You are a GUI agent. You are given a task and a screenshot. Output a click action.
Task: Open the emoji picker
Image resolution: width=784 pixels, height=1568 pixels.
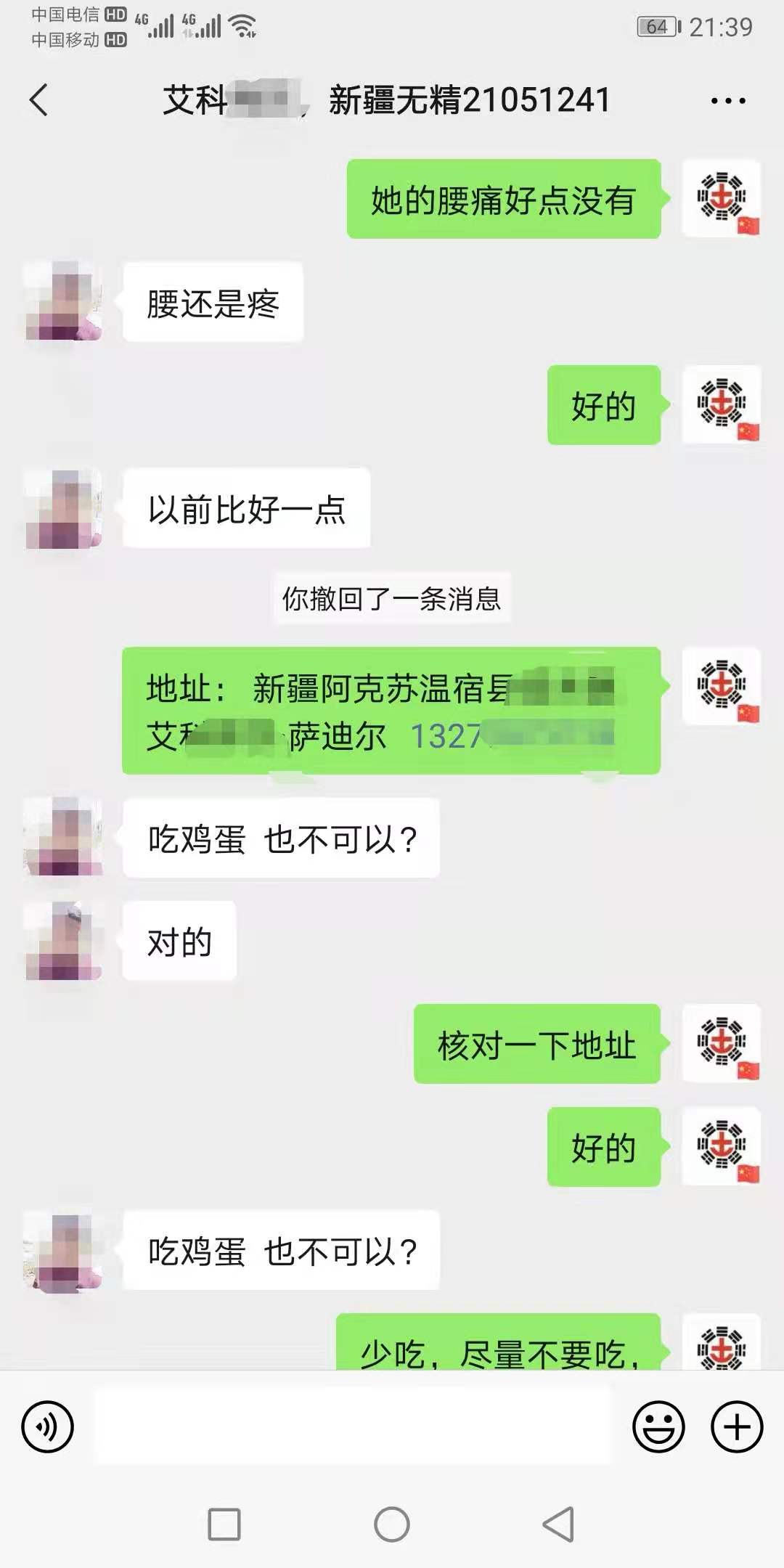658,1426
